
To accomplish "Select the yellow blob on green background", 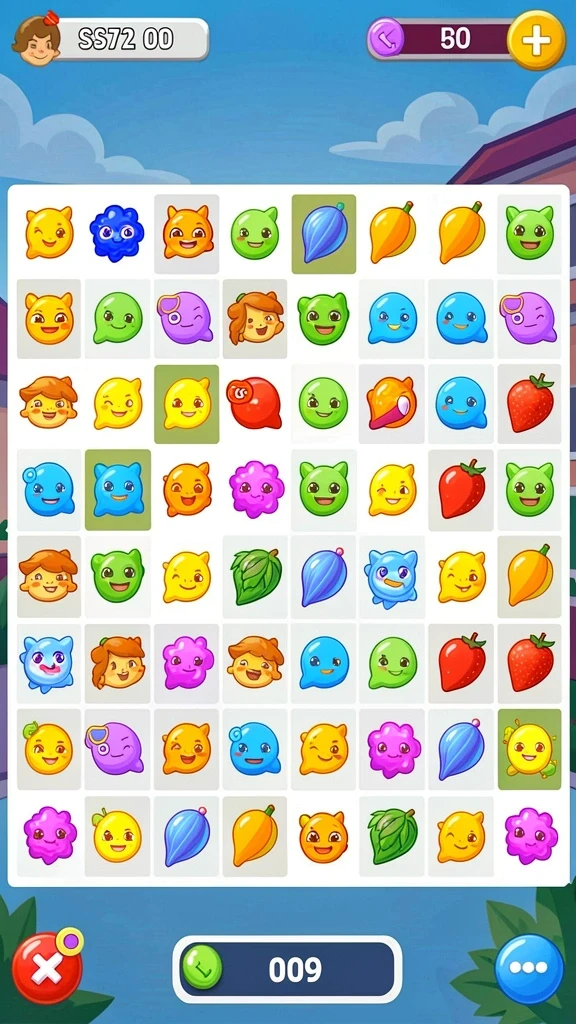I will pyautogui.click(x=187, y=404).
